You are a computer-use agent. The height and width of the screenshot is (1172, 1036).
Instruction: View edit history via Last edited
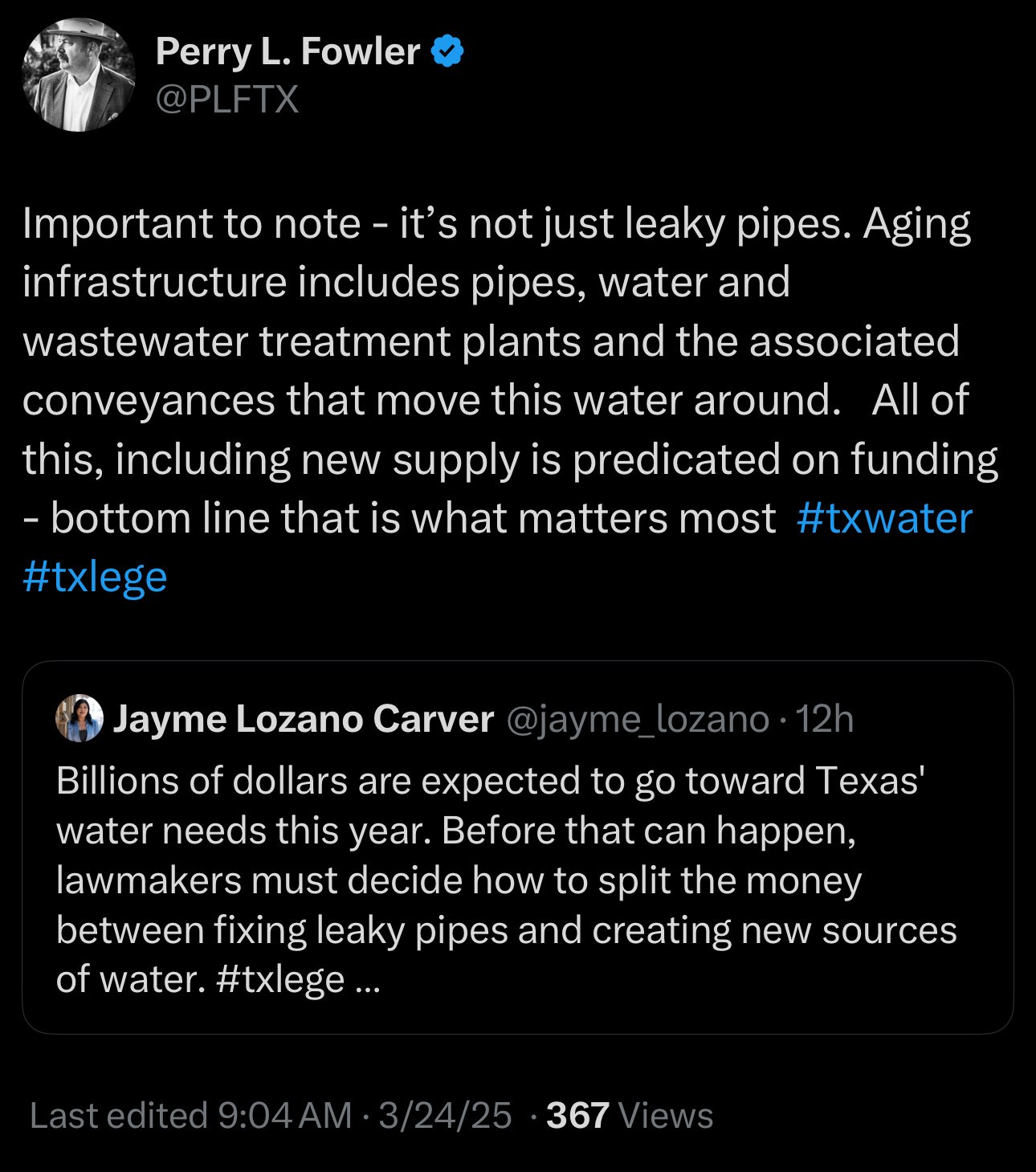[190, 1116]
